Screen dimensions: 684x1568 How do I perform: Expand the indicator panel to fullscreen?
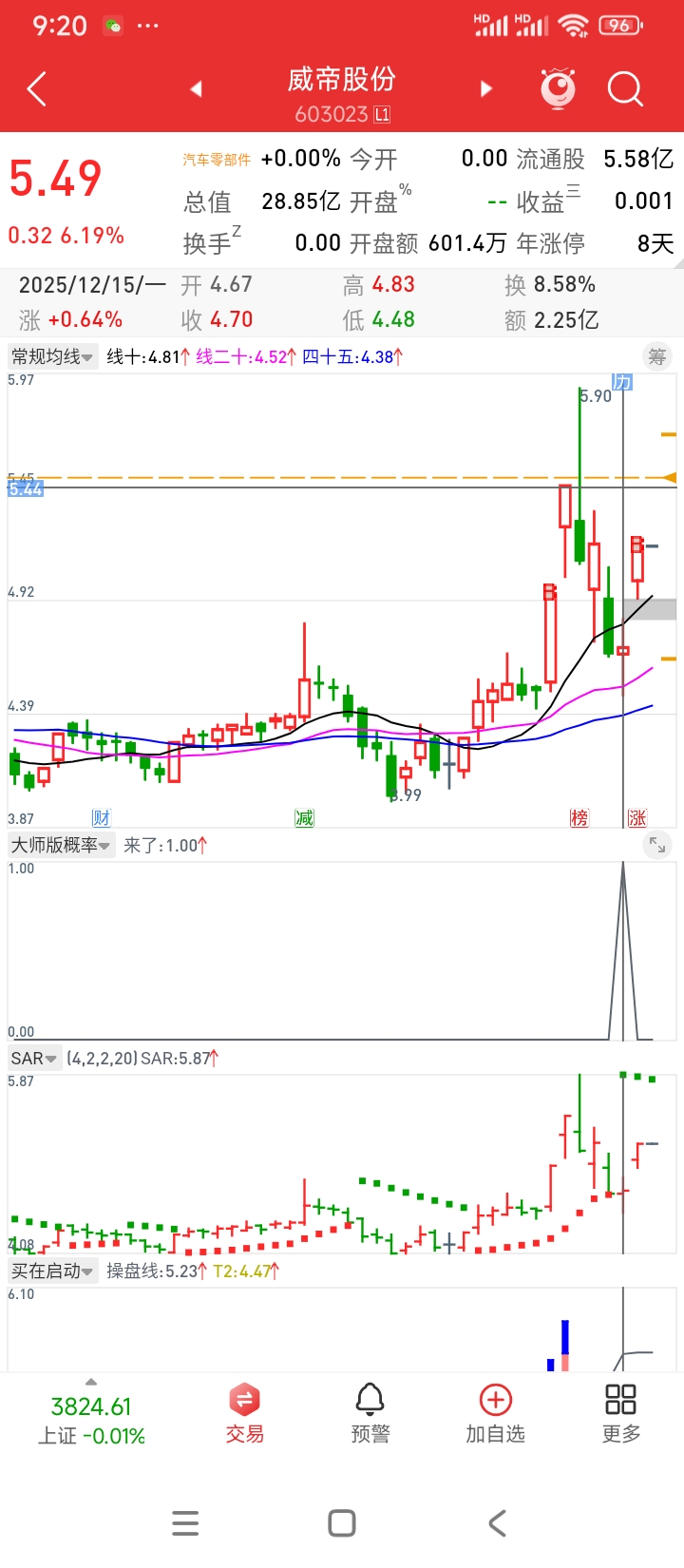click(x=657, y=844)
